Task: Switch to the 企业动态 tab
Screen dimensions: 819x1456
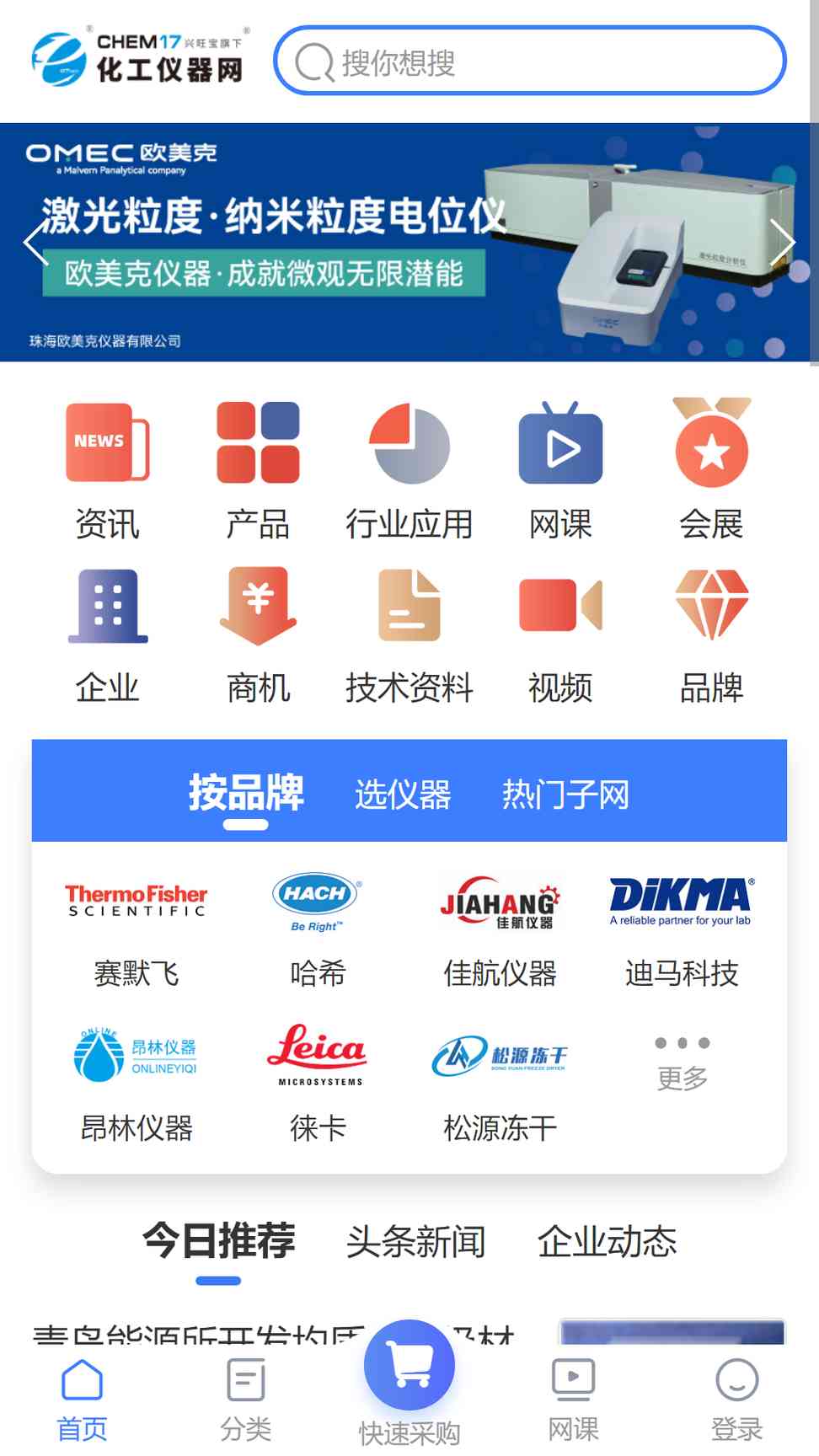Action: tap(607, 1241)
